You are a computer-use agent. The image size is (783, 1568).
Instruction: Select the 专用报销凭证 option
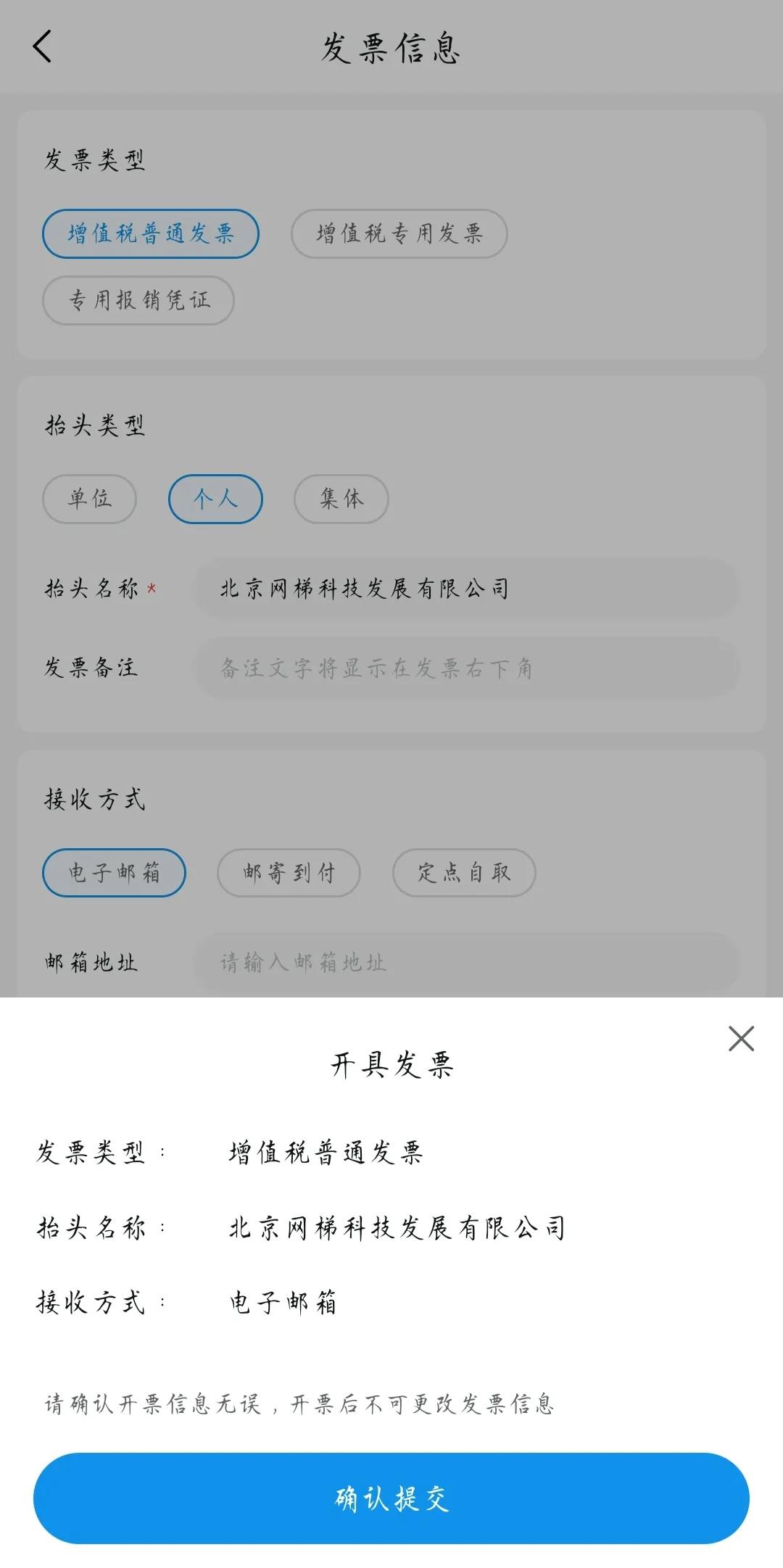coord(138,300)
